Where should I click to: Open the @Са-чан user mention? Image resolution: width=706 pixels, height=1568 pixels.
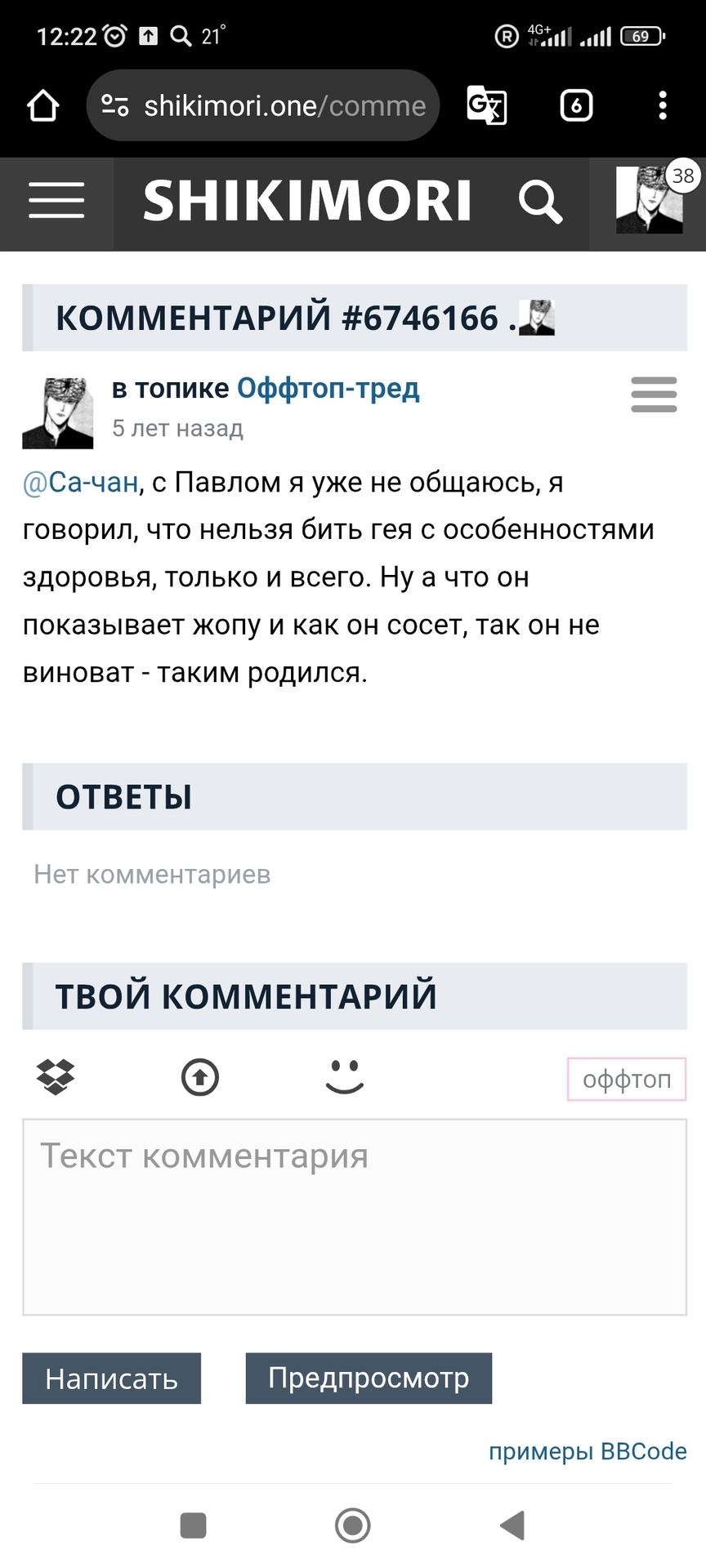click(x=81, y=483)
